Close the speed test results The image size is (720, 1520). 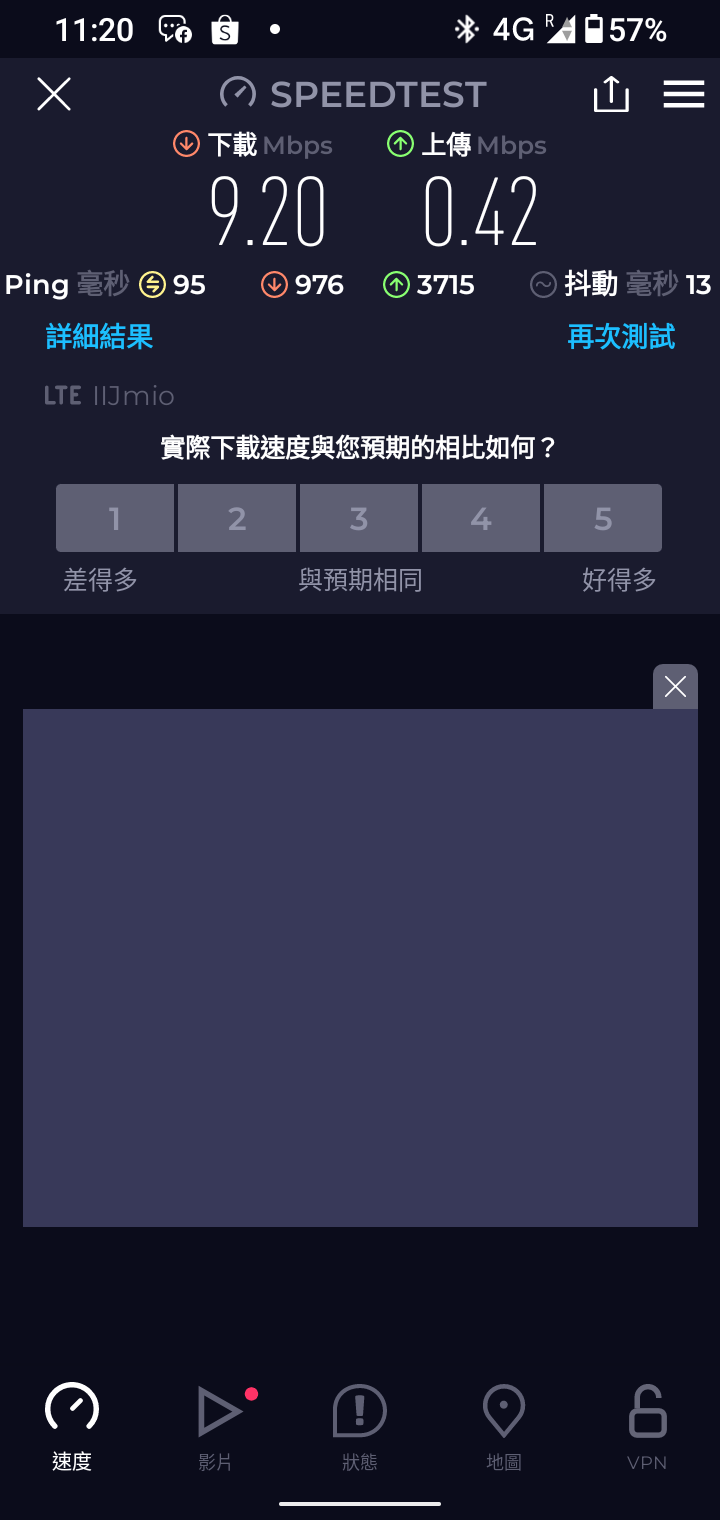tap(54, 94)
